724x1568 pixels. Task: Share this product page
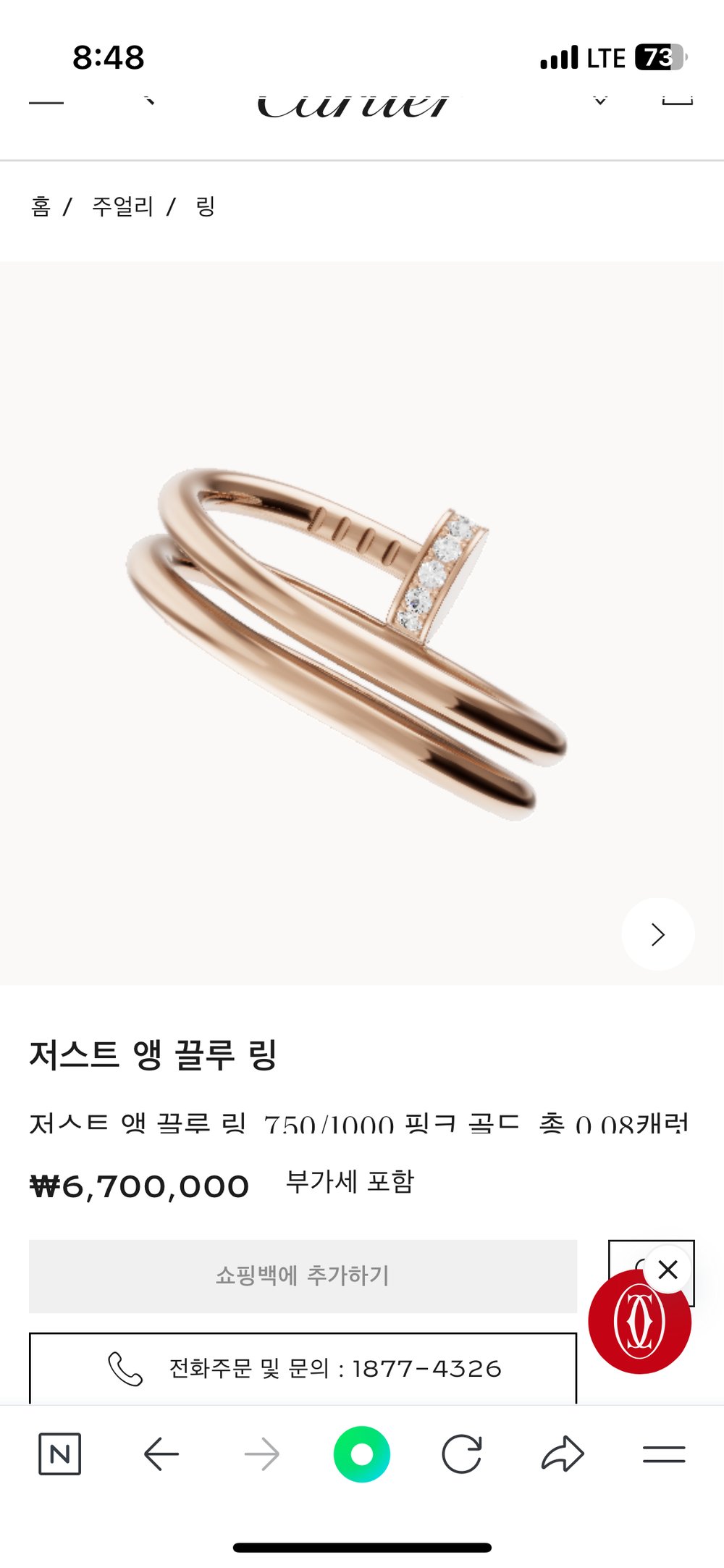click(563, 1454)
